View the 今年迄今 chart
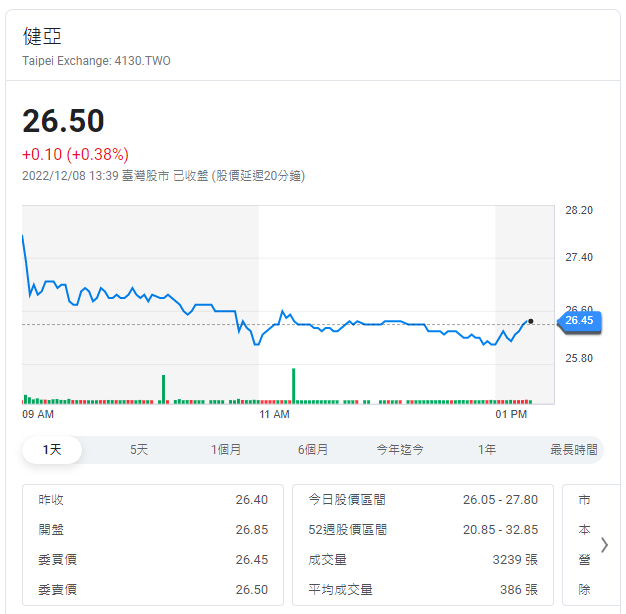 coord(400,450)
